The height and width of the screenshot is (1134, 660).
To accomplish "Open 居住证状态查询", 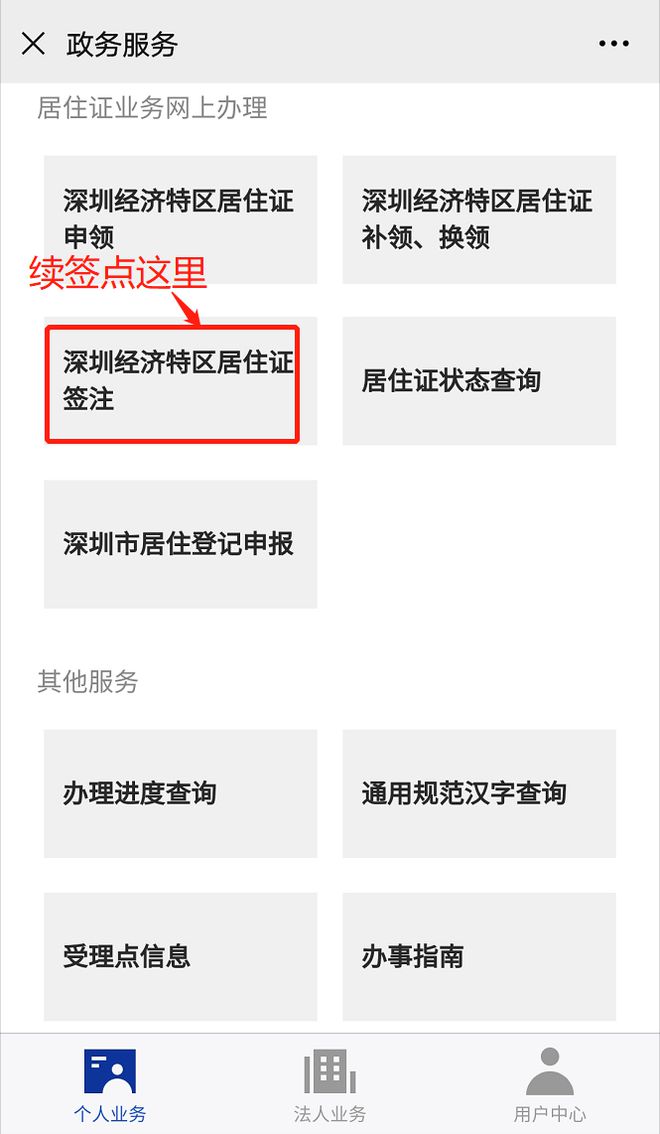I will tap(478, 381).
